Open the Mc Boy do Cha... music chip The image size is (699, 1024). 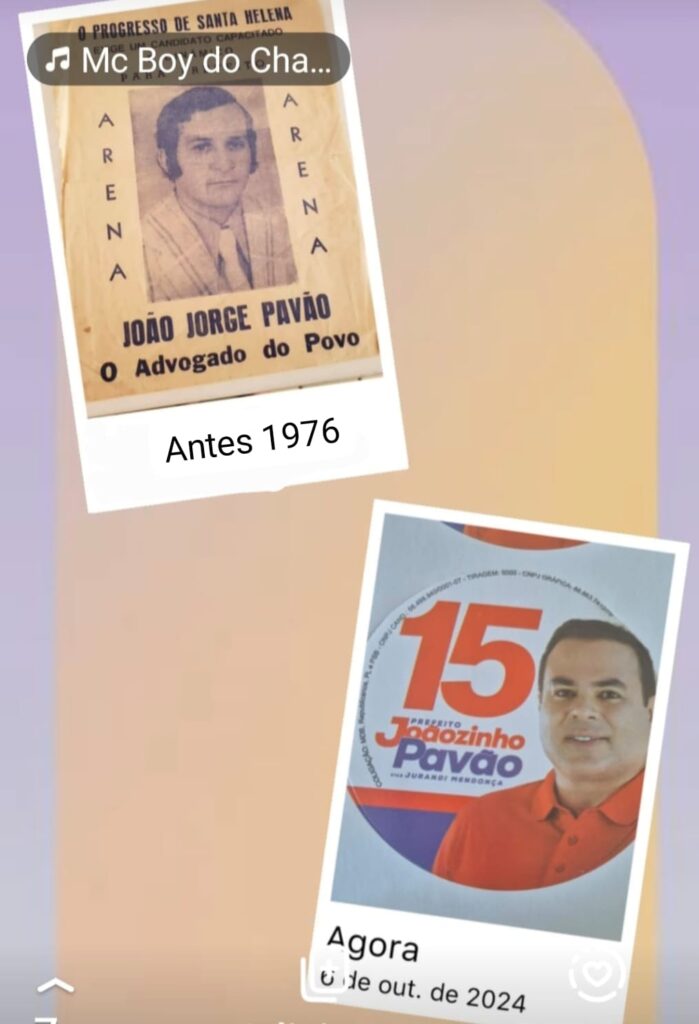(x=188, y=60)
